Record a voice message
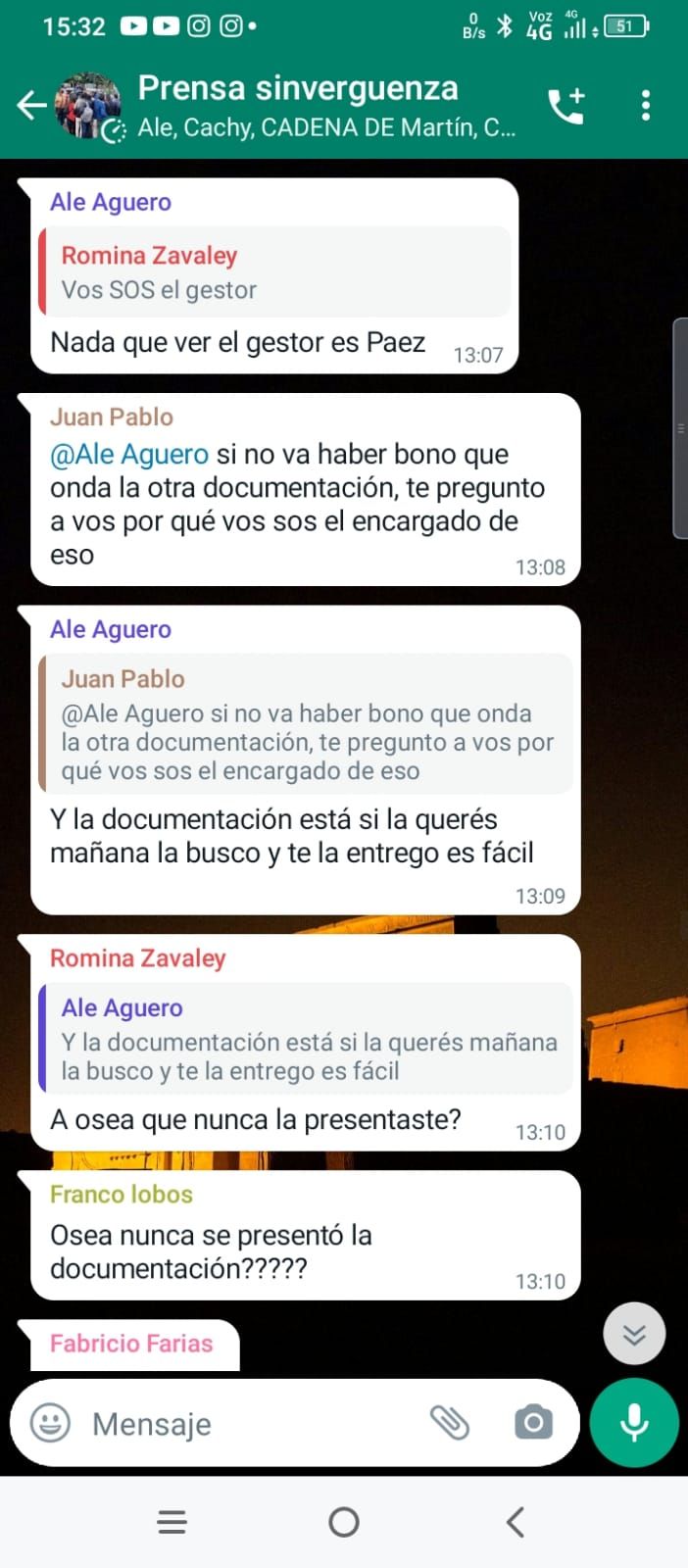Viewport: 688px width, 1568px height. pos(634,1423)
